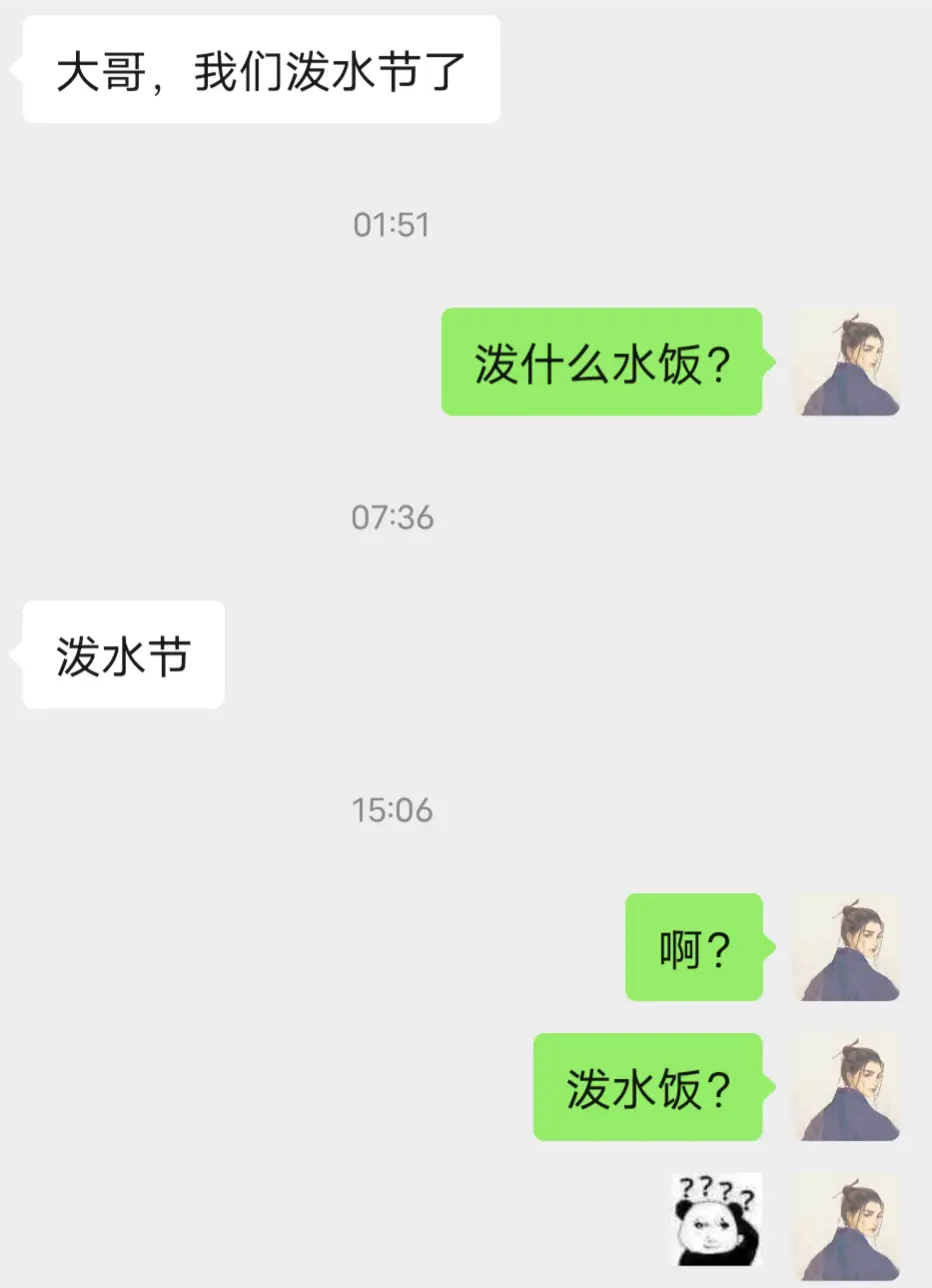Click the 07:36 timestamp

392,518
